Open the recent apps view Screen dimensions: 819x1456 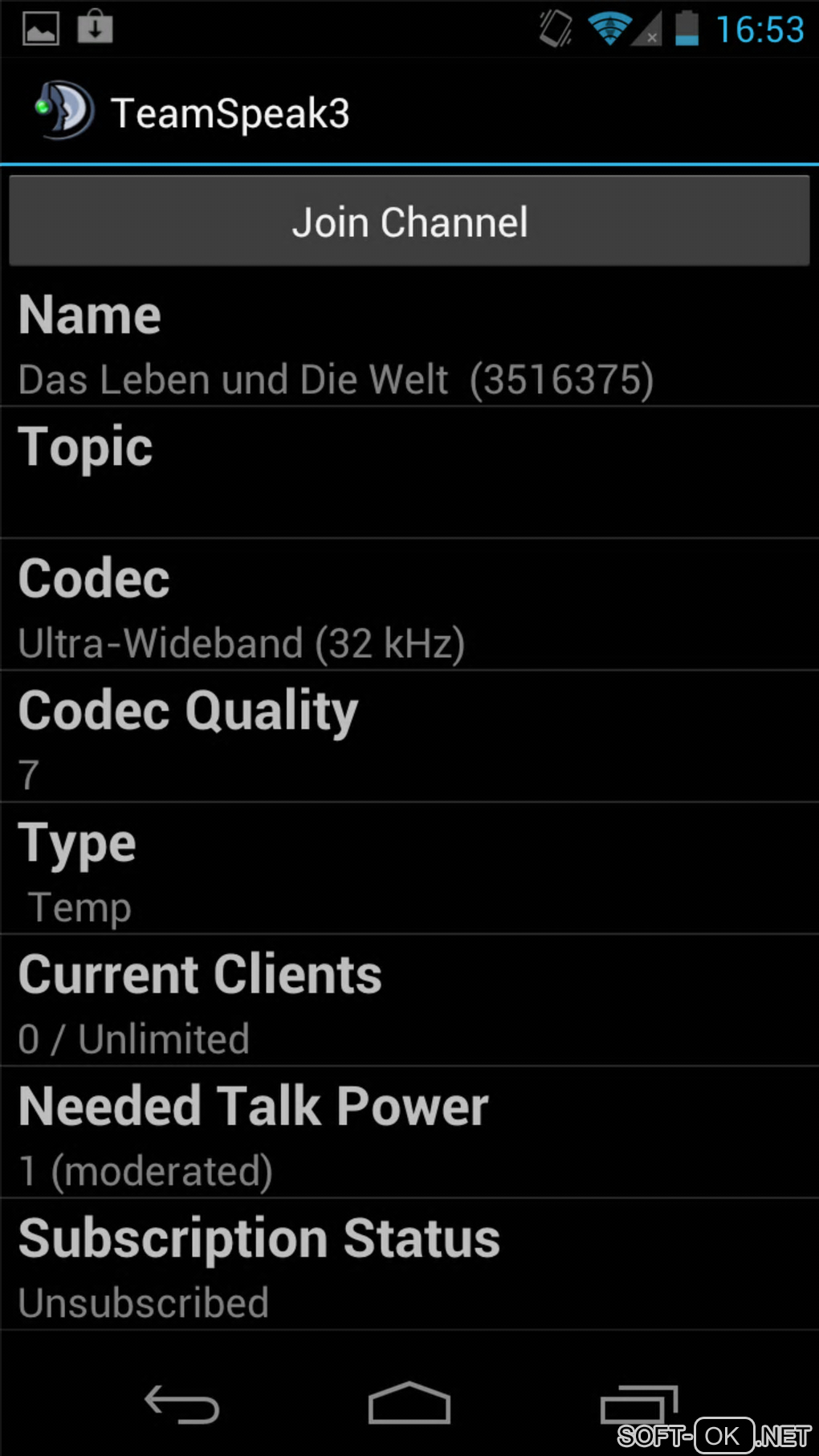(x=639, y=1405)
